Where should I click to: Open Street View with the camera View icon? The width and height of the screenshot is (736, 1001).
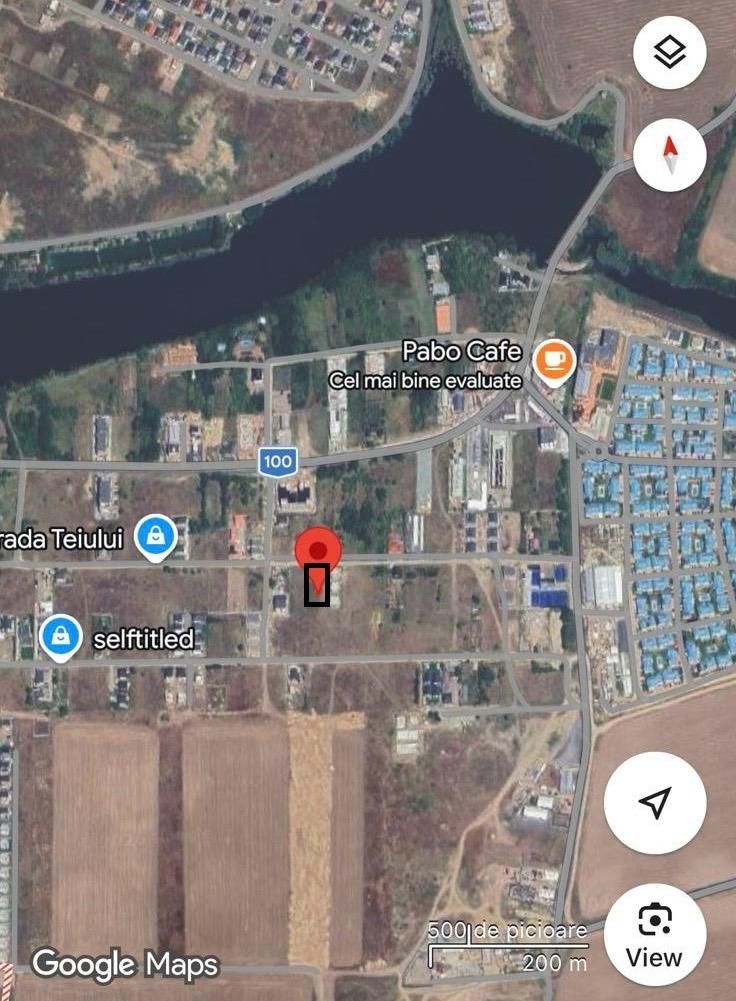pos(653,933)
